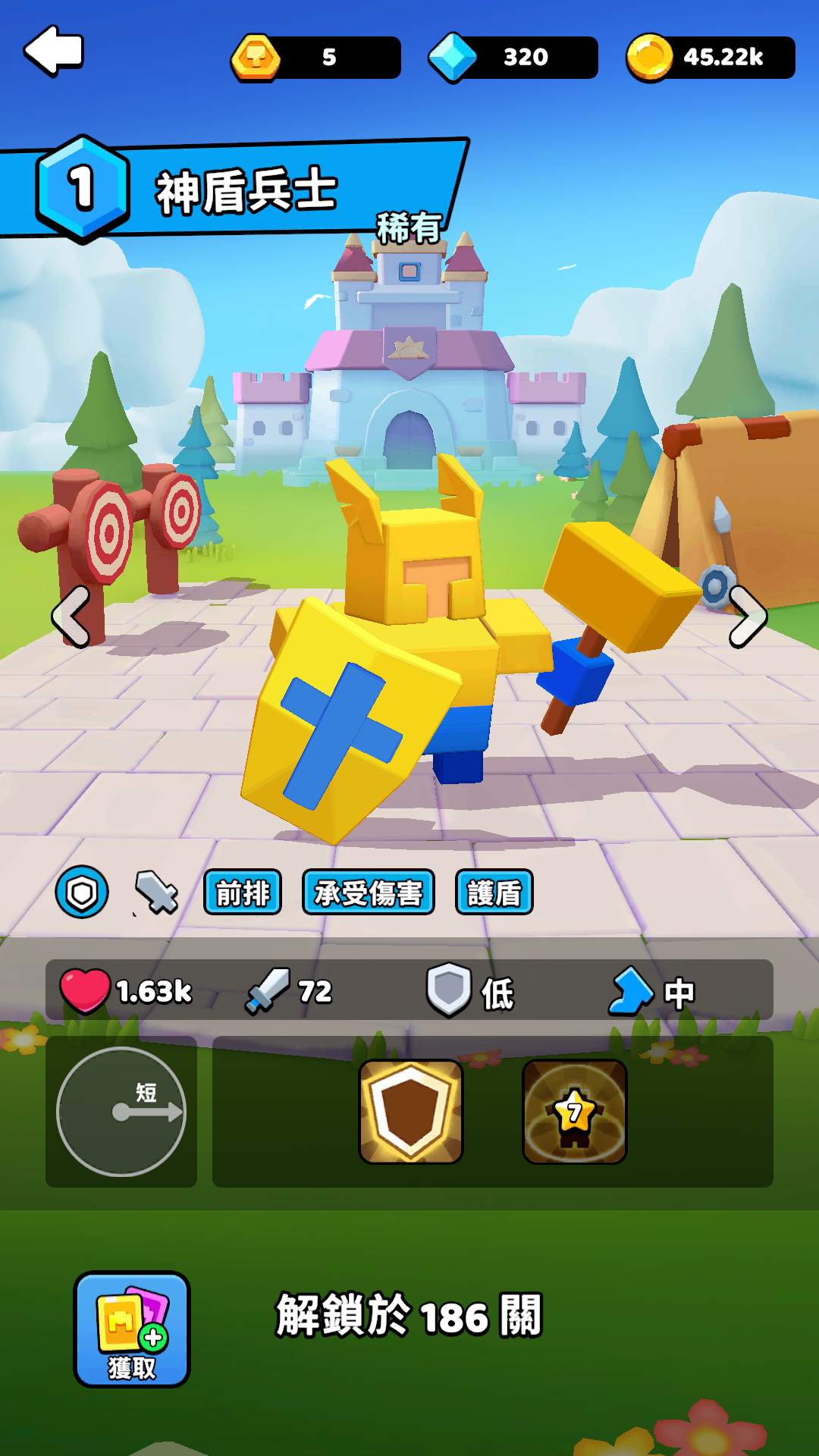The image size is (819, 1456).
Task: Open the level 7 star skill icon
Action: click(x=574, y=1112)
